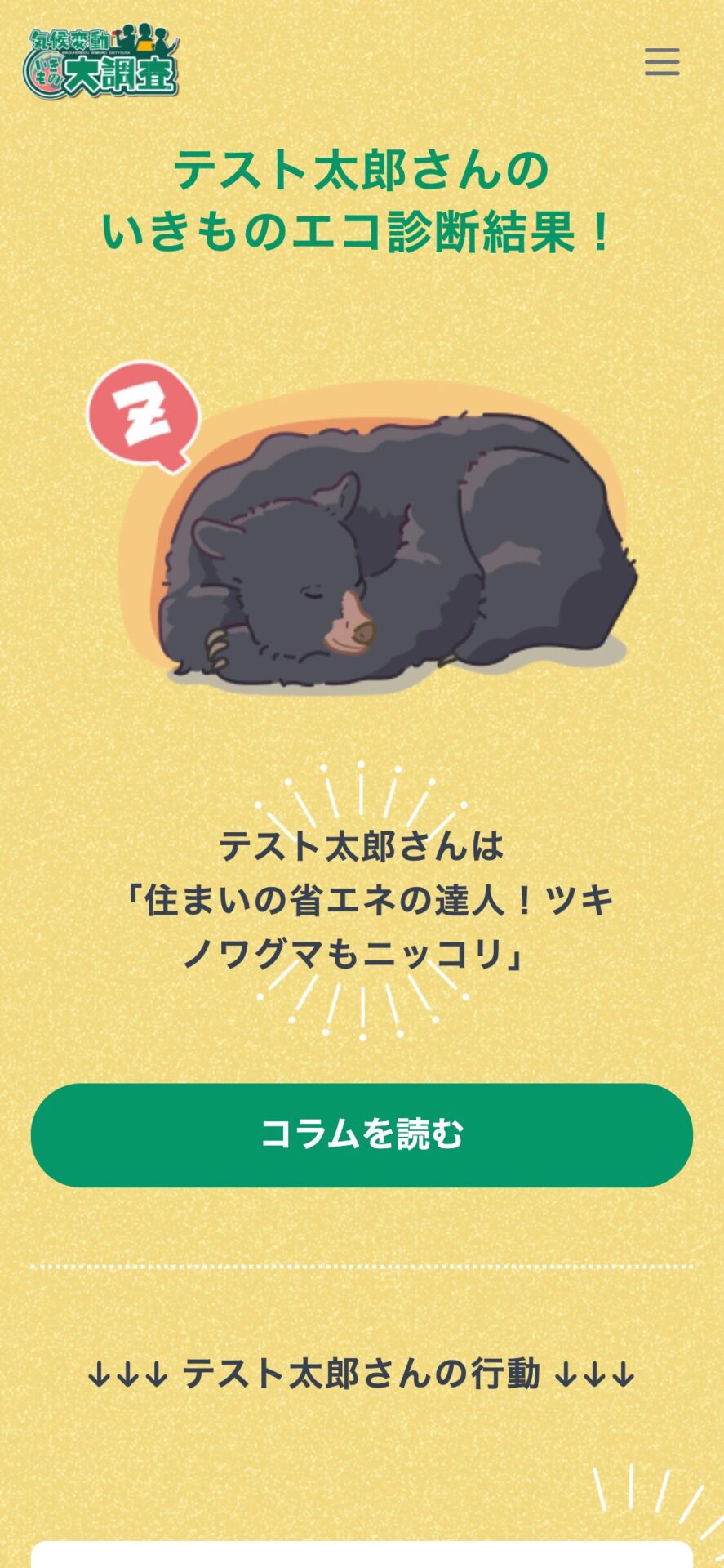Viewport: 724px width, 1568px height.
Task: Click the 気候変動いきもの大調査 site logo
Action: [x=98, y=57]
